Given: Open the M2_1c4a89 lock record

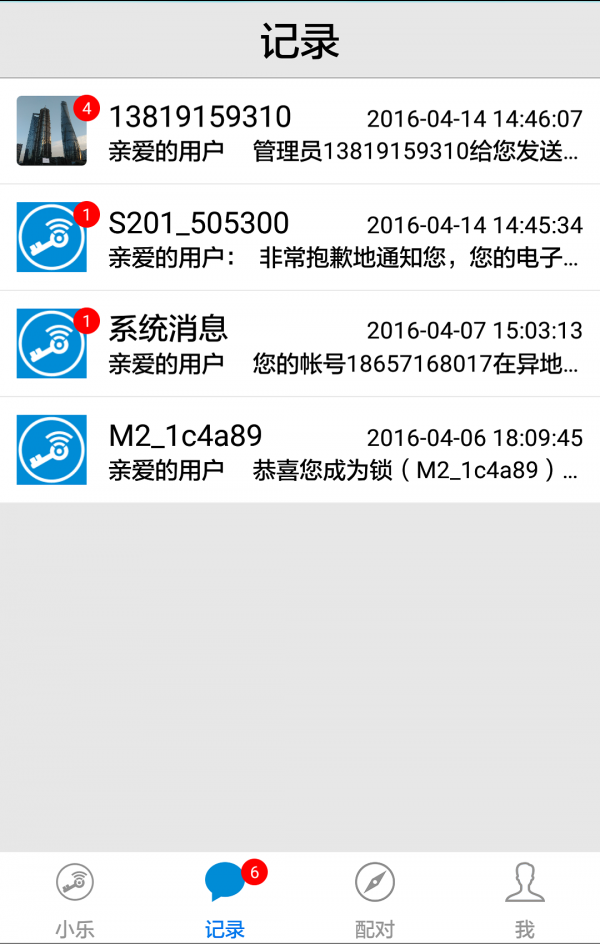Looking at the screenshot, I should 300,450.
